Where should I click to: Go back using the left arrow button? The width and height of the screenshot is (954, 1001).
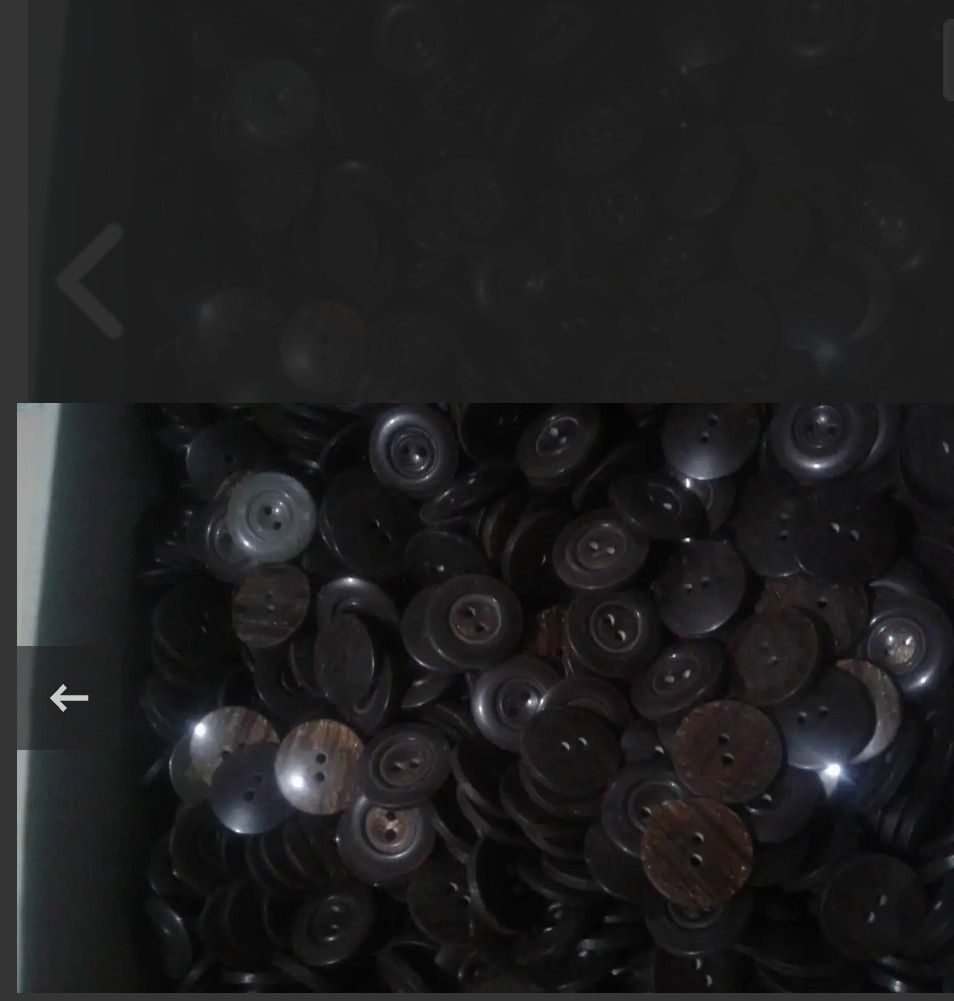pos(69,698)
